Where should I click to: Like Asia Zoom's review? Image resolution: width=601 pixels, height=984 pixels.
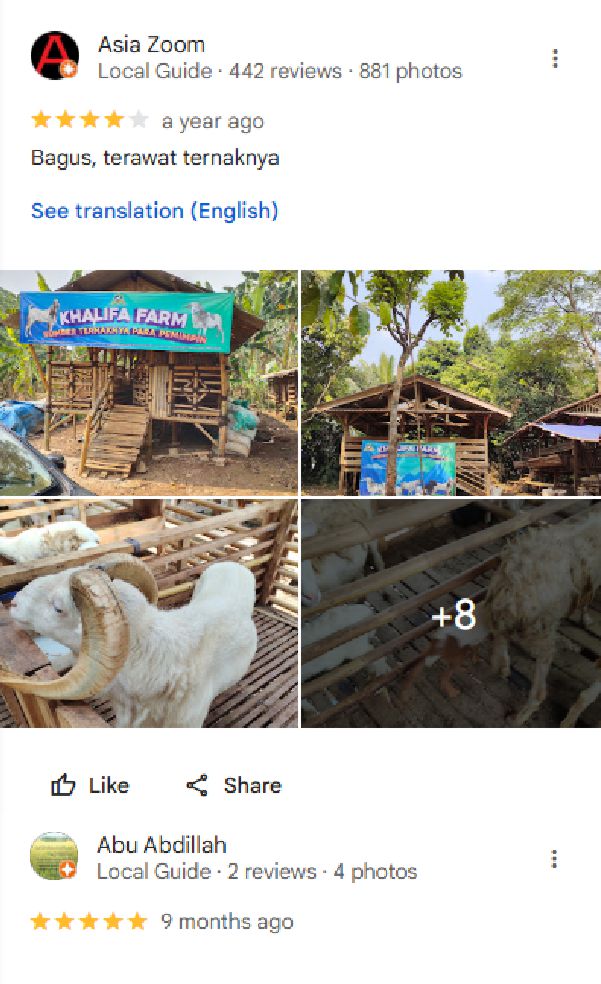[90, 785]
